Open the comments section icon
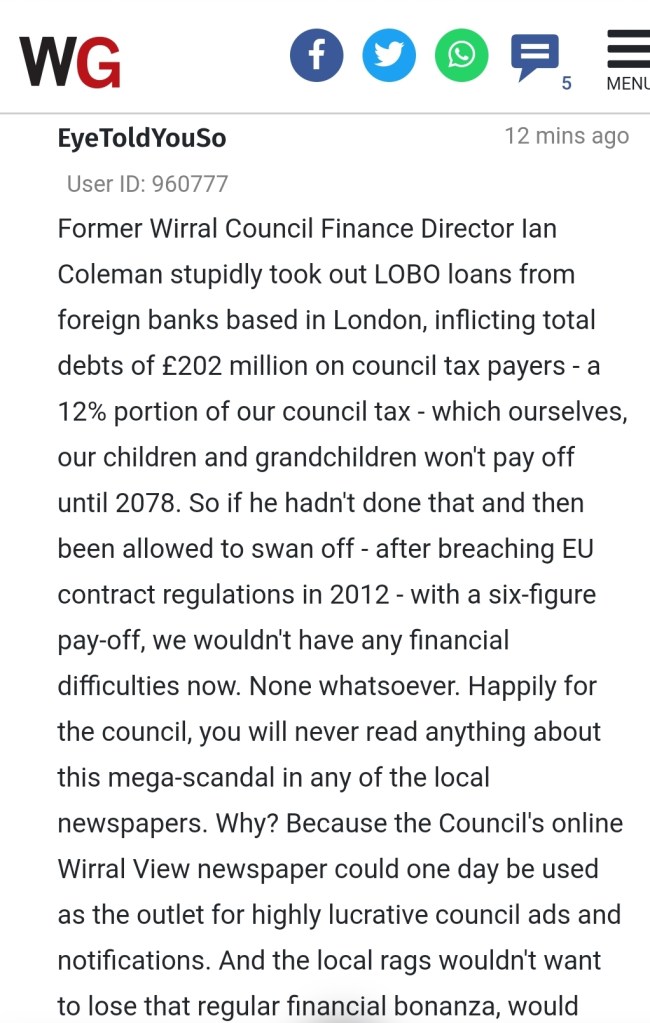This screenshot has height=1023, width=650. (x=535, y=57)
